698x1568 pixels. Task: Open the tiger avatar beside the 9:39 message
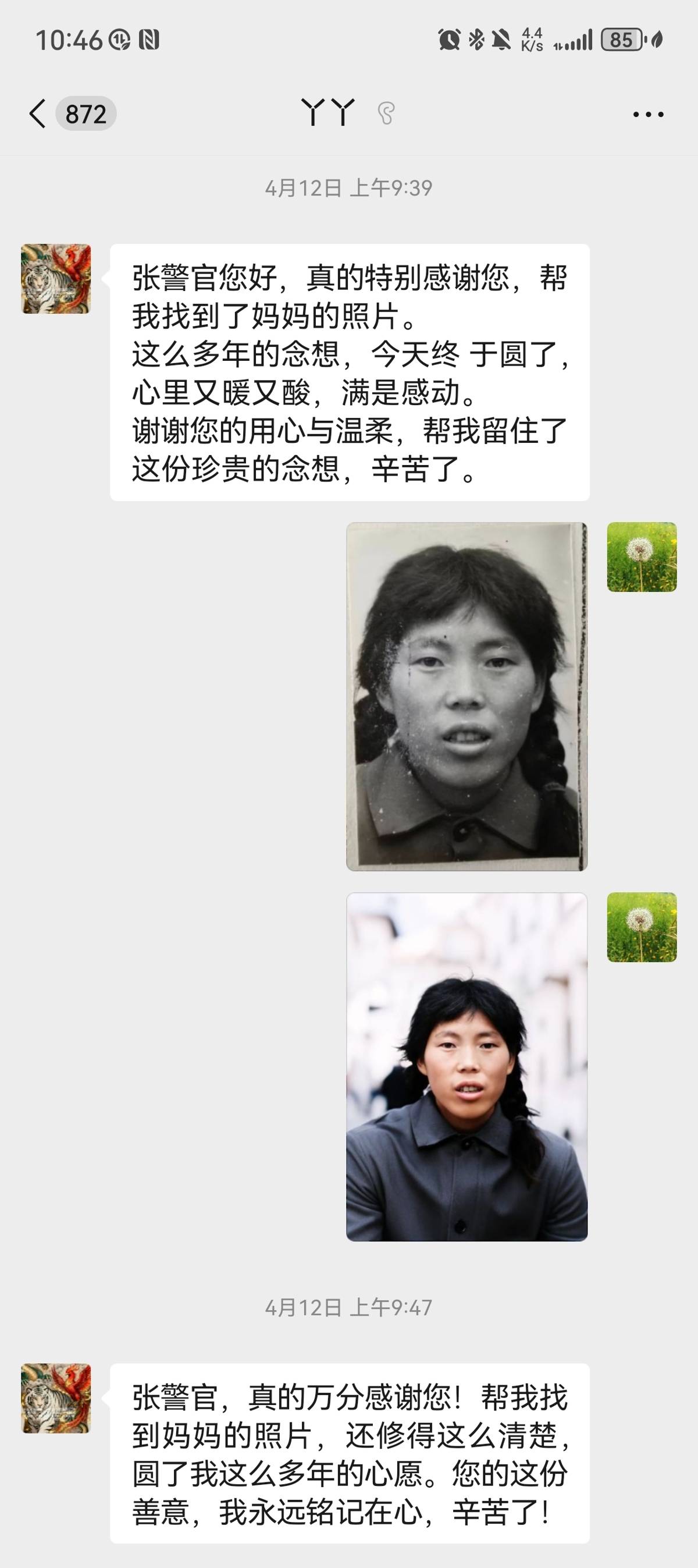tap(56, 279)
